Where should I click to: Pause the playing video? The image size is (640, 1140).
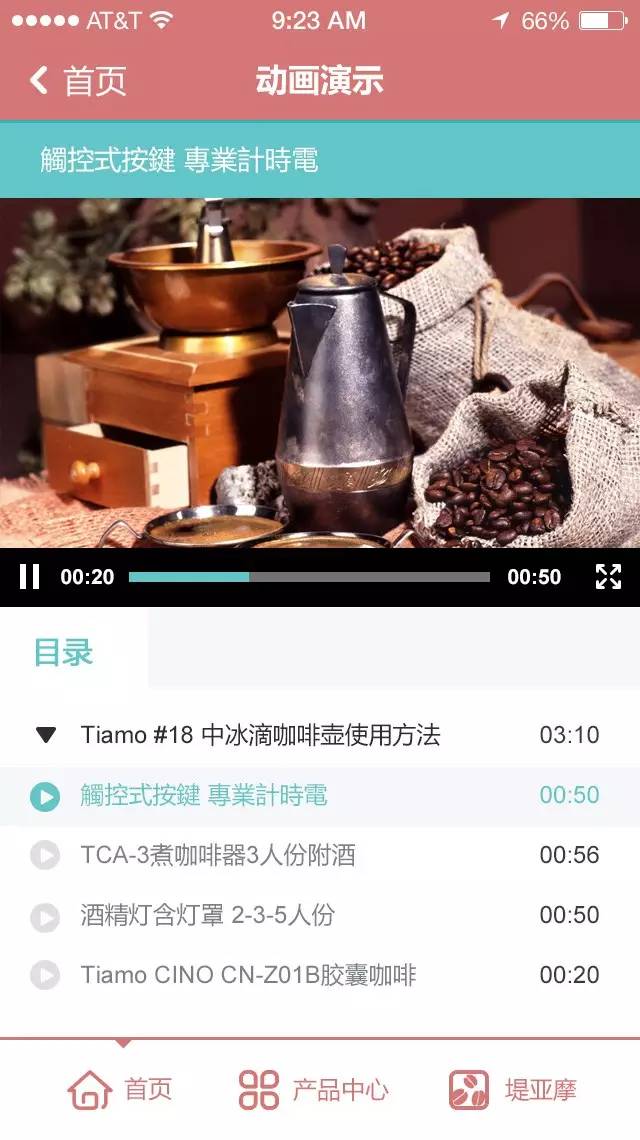tap(30, 576)
